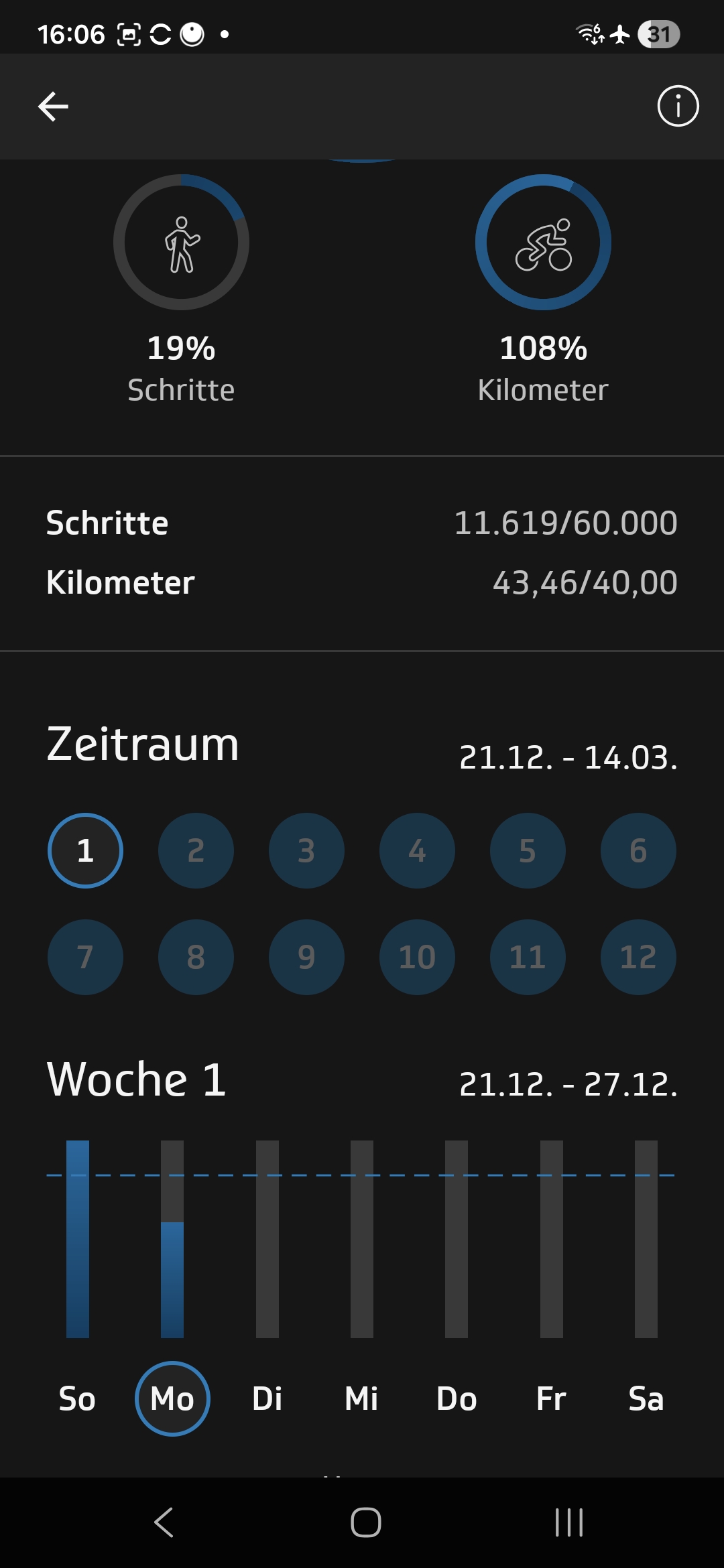Screen dimensions: 724x1568
Task: Select week 11 in Zeitraum
Action: (528, 957)
